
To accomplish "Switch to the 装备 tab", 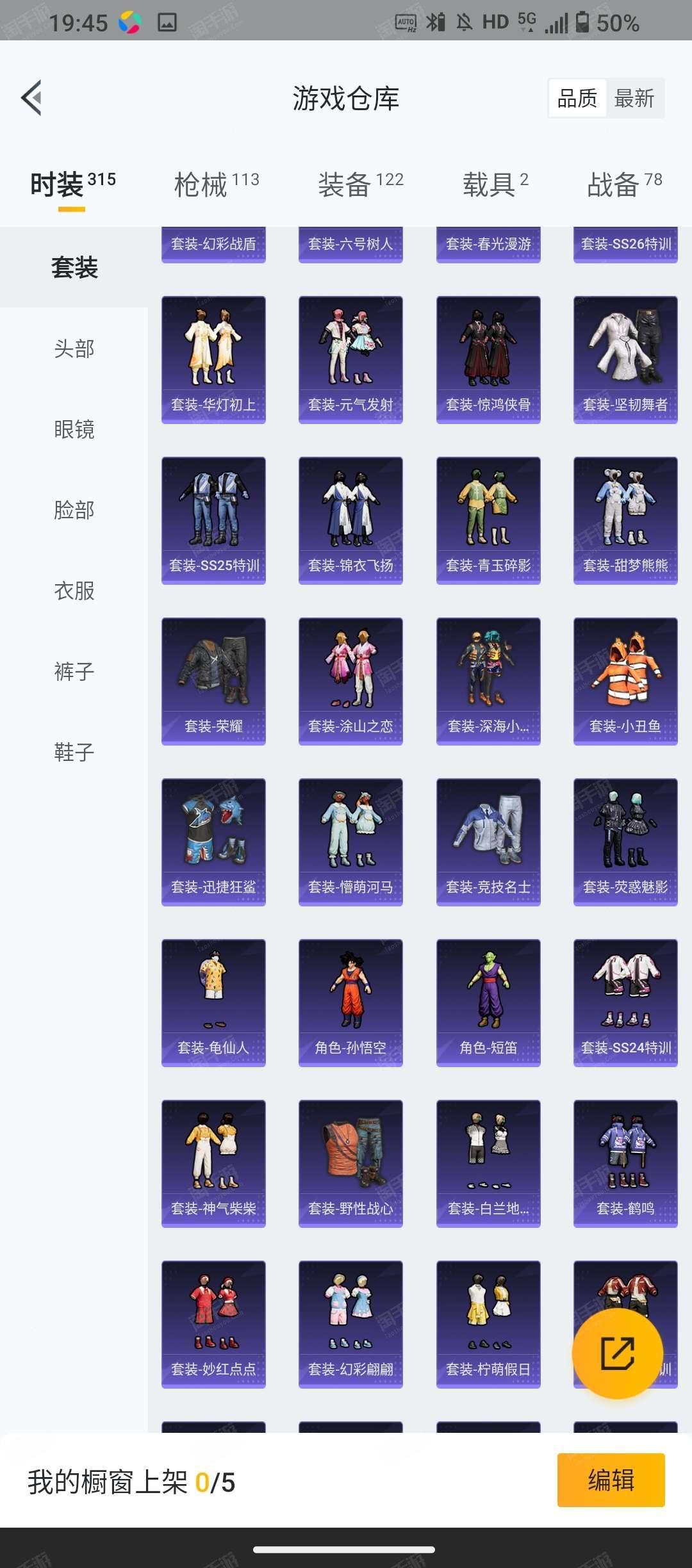I will (x=361, y=184).
